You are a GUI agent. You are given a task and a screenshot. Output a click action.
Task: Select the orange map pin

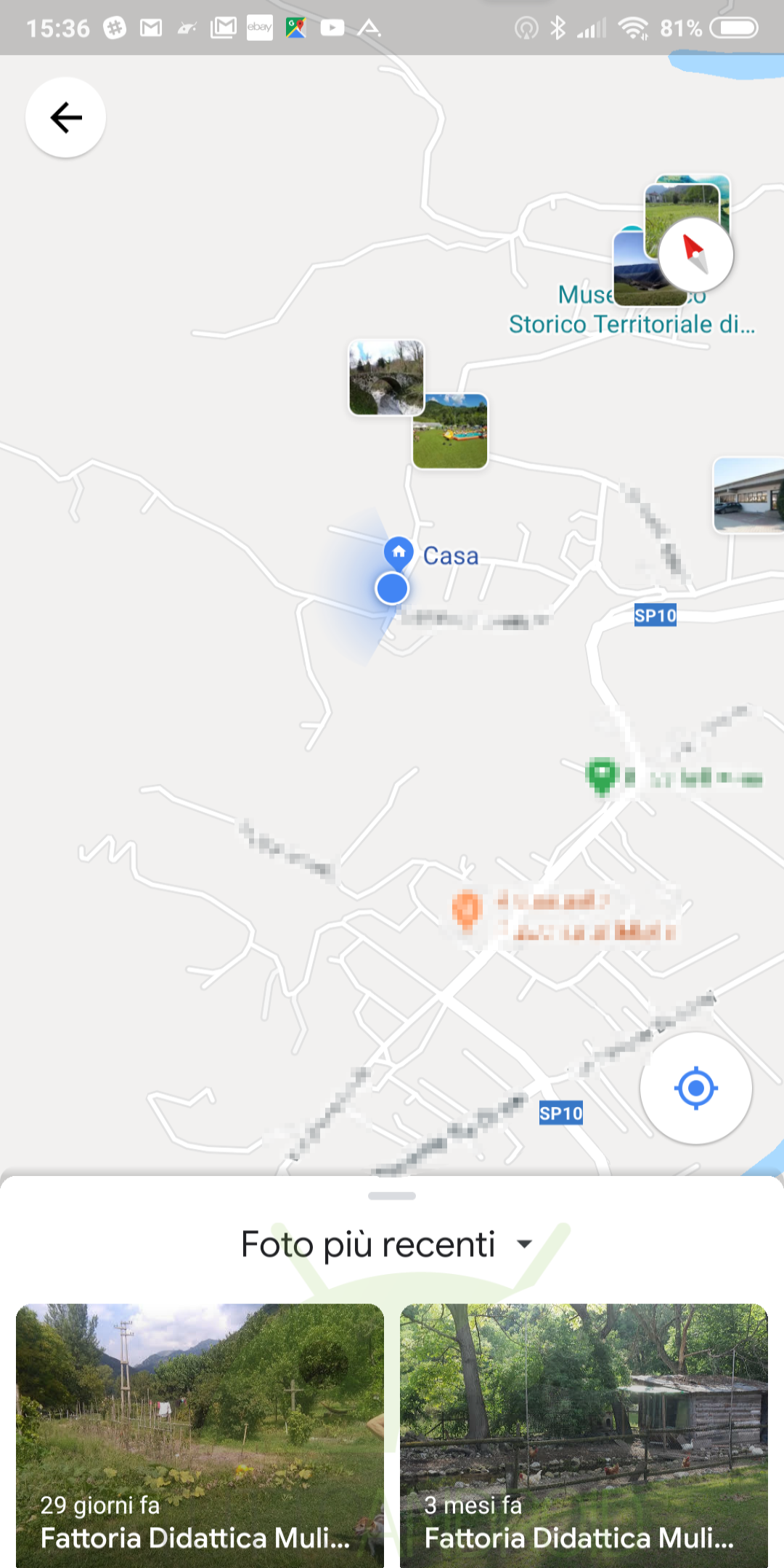coord(467,909)
